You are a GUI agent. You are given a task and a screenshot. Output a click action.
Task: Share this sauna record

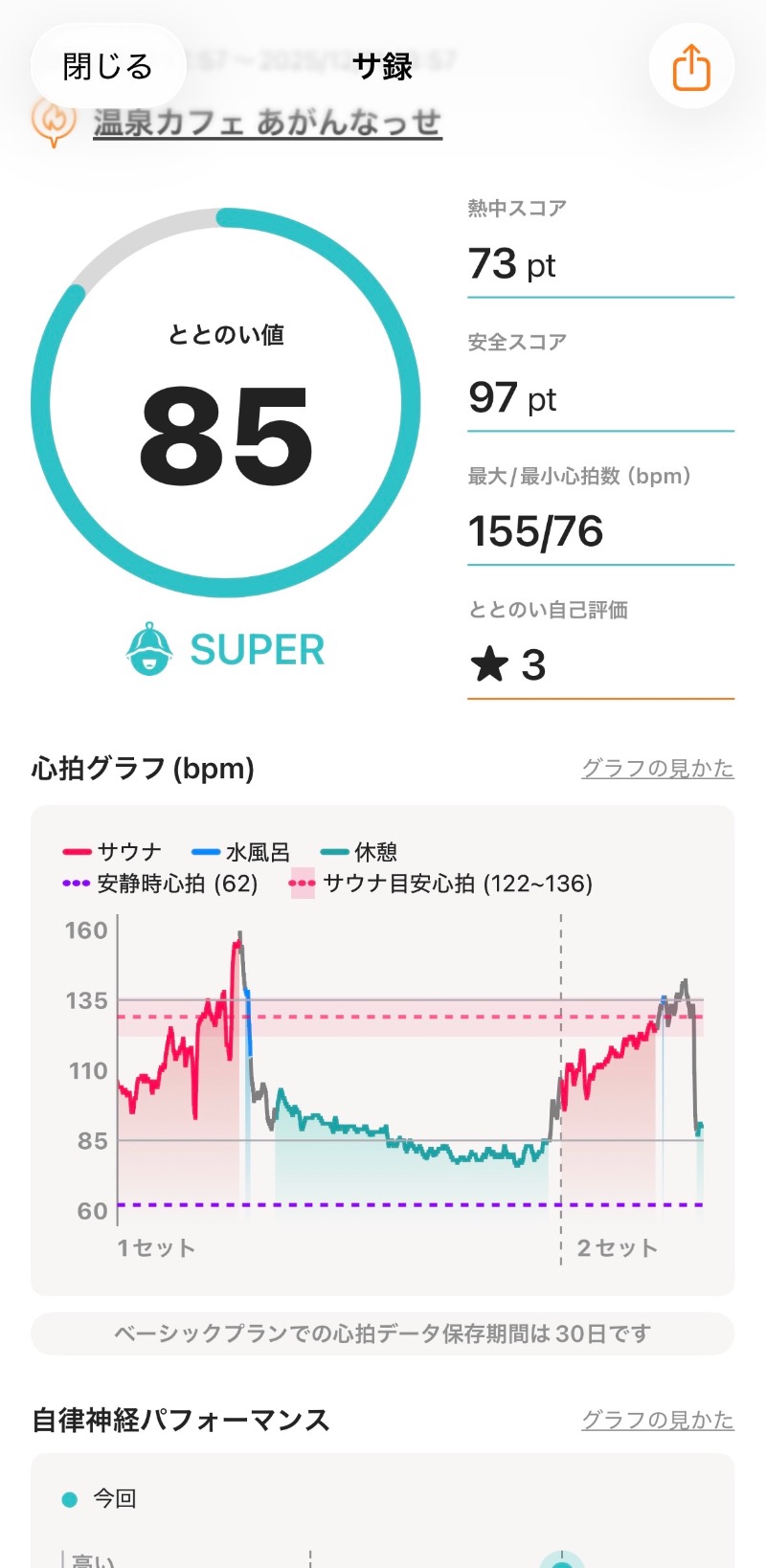pyautogui.click(x=690, y=67)
